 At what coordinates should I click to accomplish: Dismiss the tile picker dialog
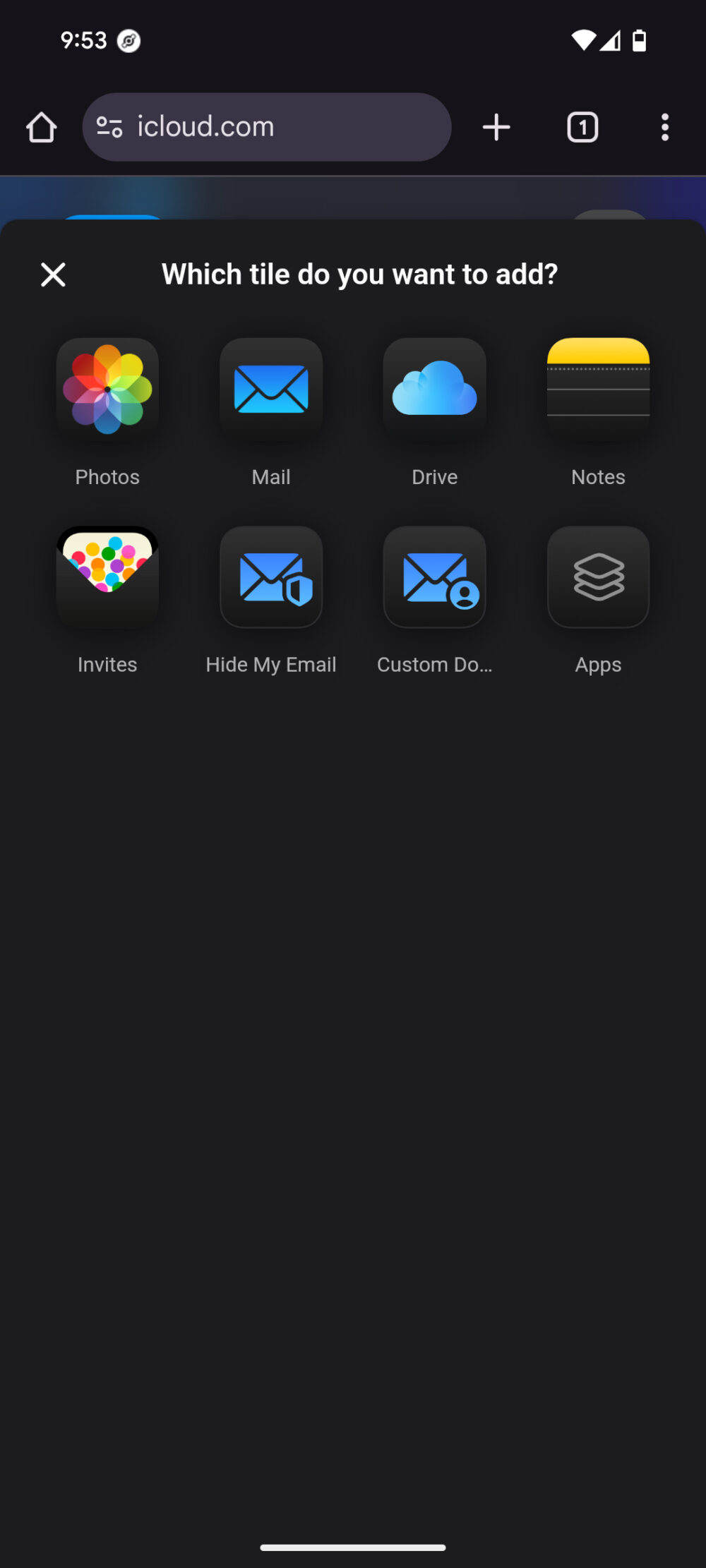(52, 275)
